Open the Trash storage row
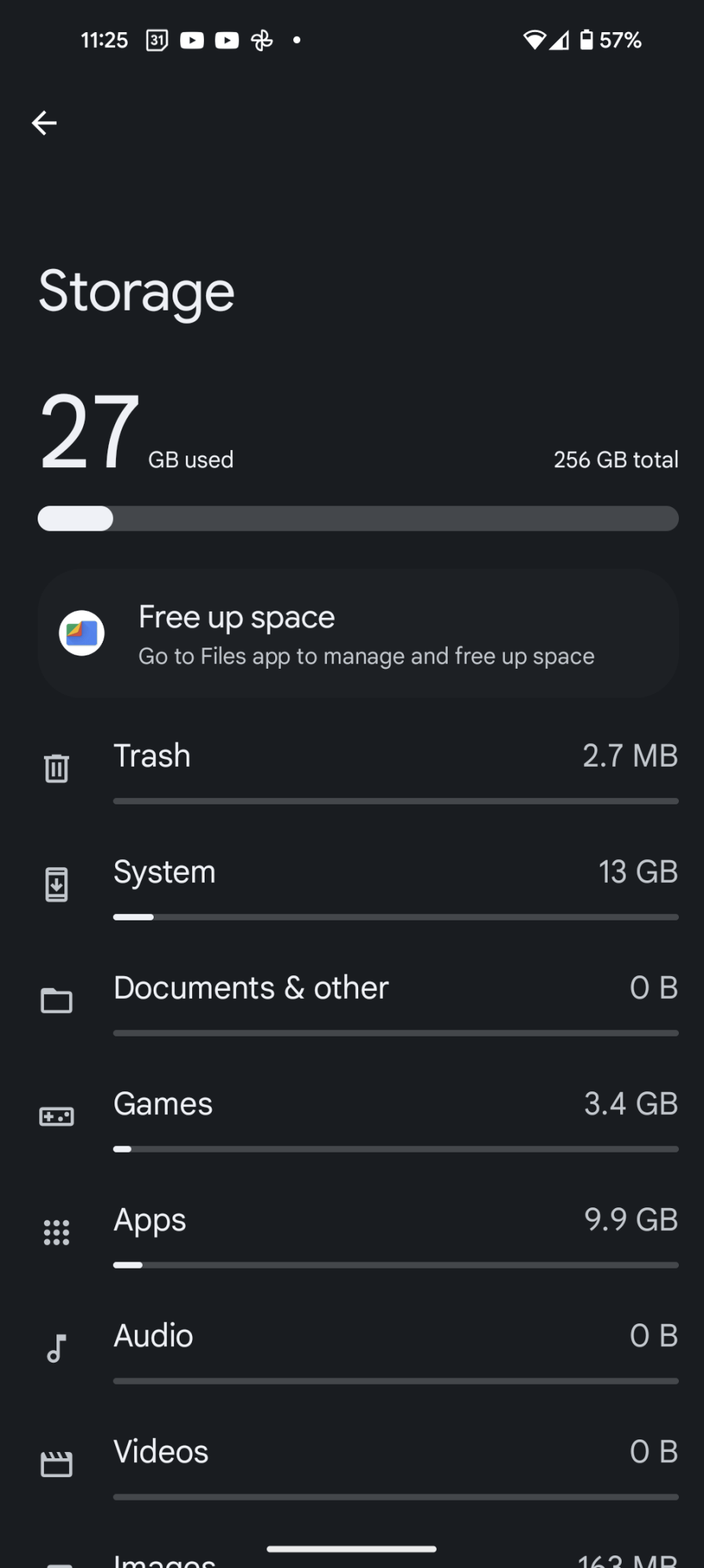This screenshot has height=1568, width=704. tap(357, 768)
